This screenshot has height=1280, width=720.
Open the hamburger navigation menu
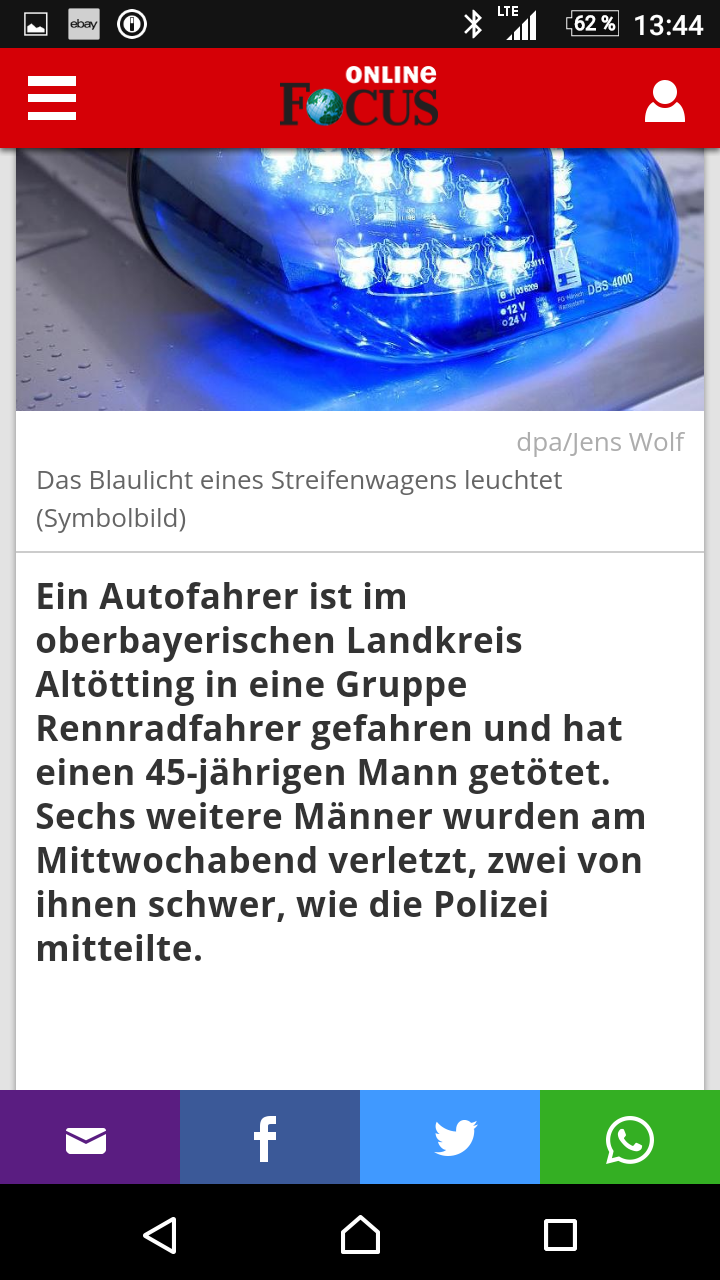51,97
